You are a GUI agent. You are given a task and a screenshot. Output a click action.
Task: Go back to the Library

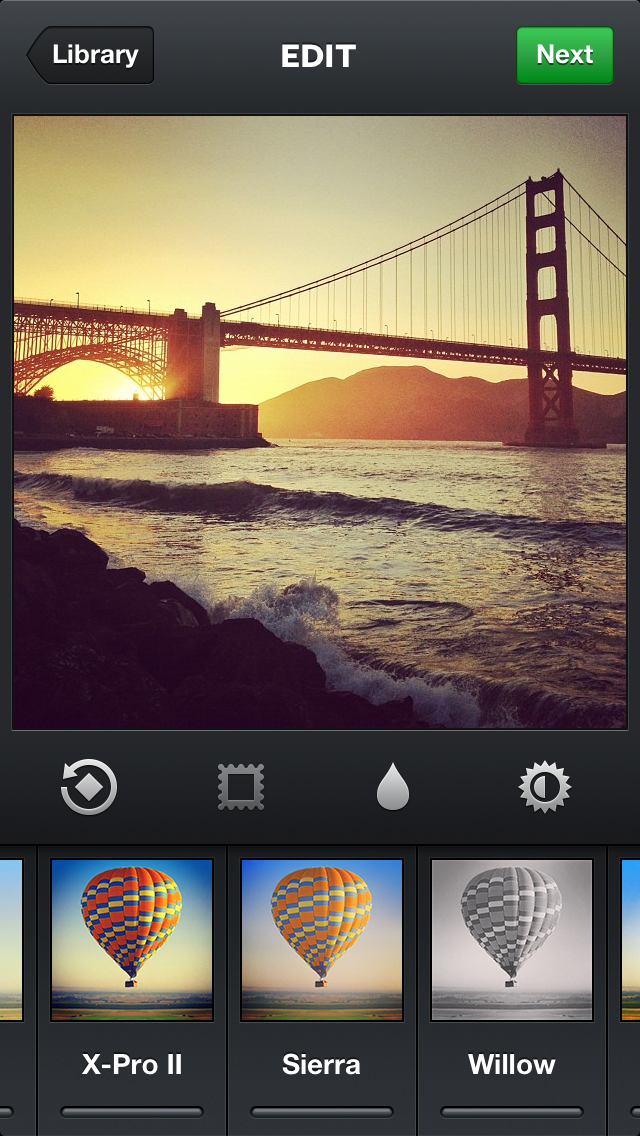pos(92,55)
